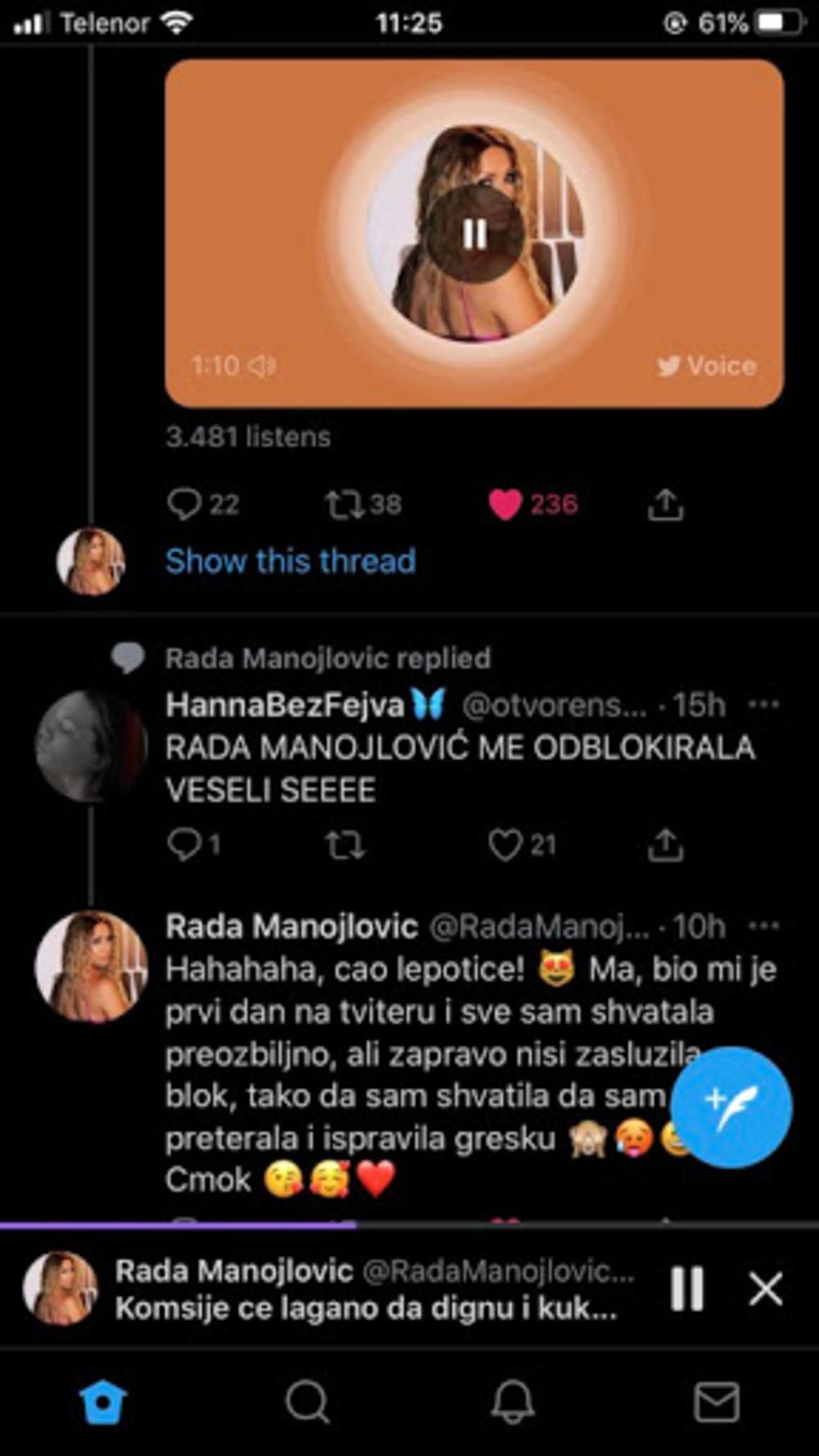This screenshot has height=1456, width=819.
Task: Share HannaBezFejva's tweet
Action: point(665,844)
